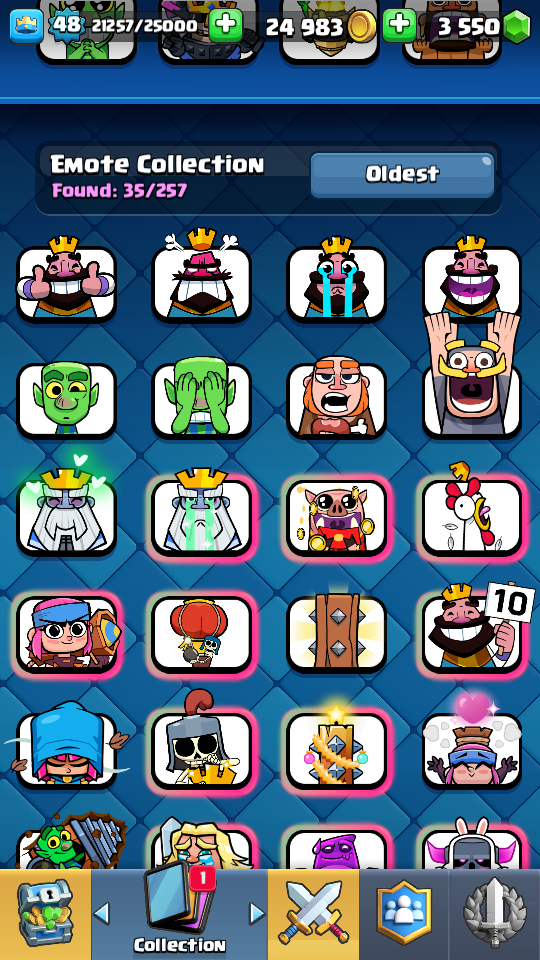540x960 pixels.
Task: Open the player level crown icon
Action: 26,26
